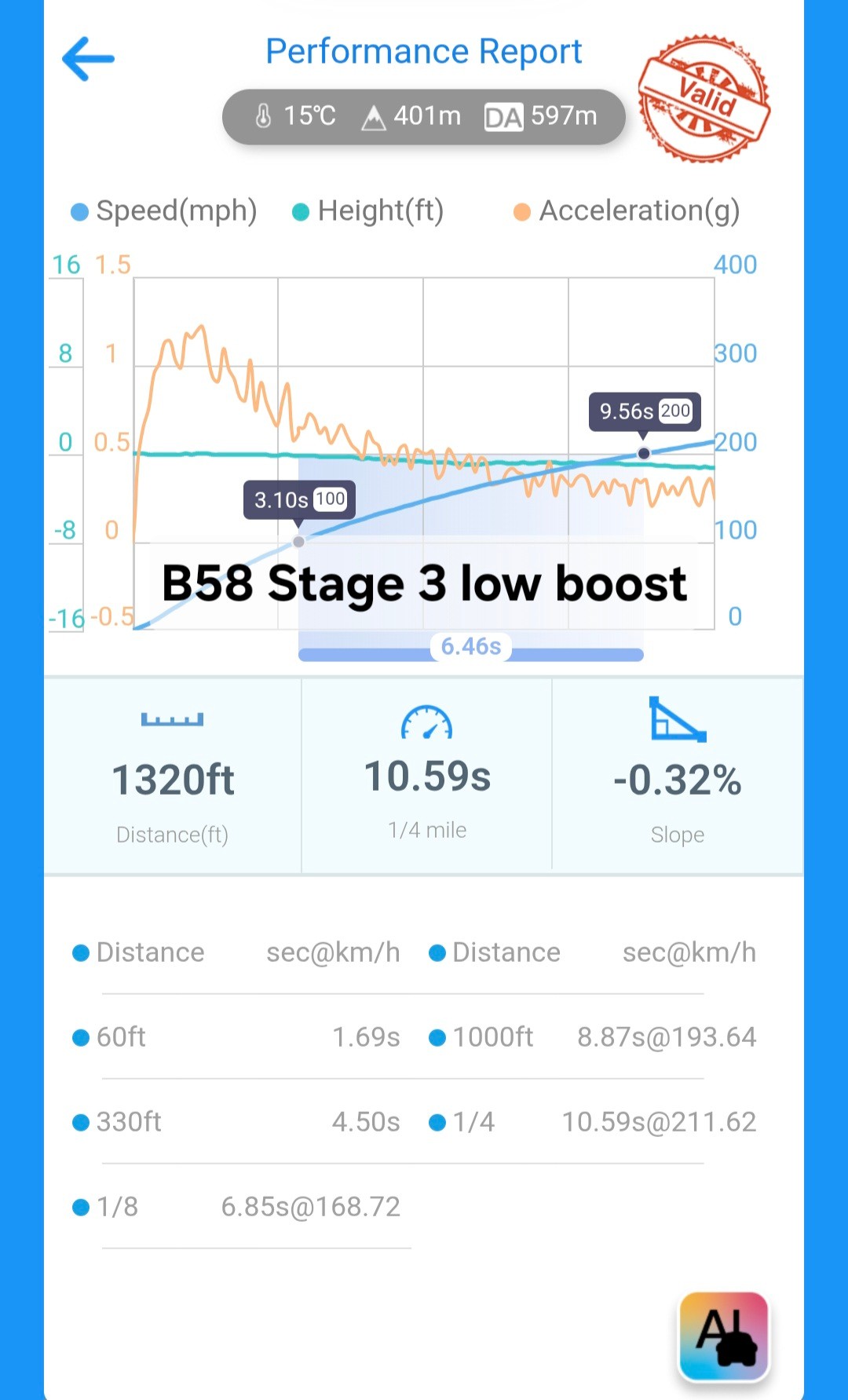Screen dimensions: 848x1400
Task: Toggle the Speed(mph) chart legend
Action: pyautogui.click(x=164, y=210)
